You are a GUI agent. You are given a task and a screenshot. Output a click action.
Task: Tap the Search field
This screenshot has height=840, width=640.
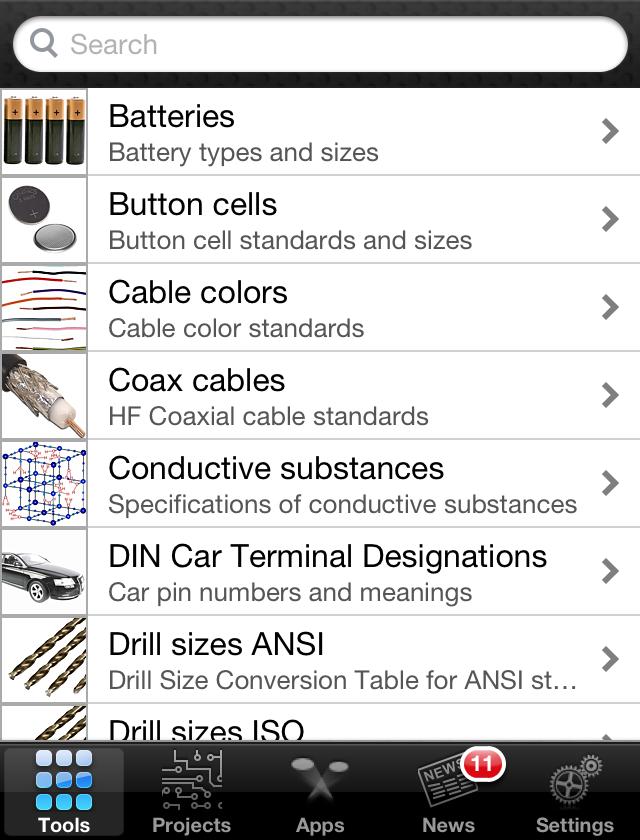(320, 44)
